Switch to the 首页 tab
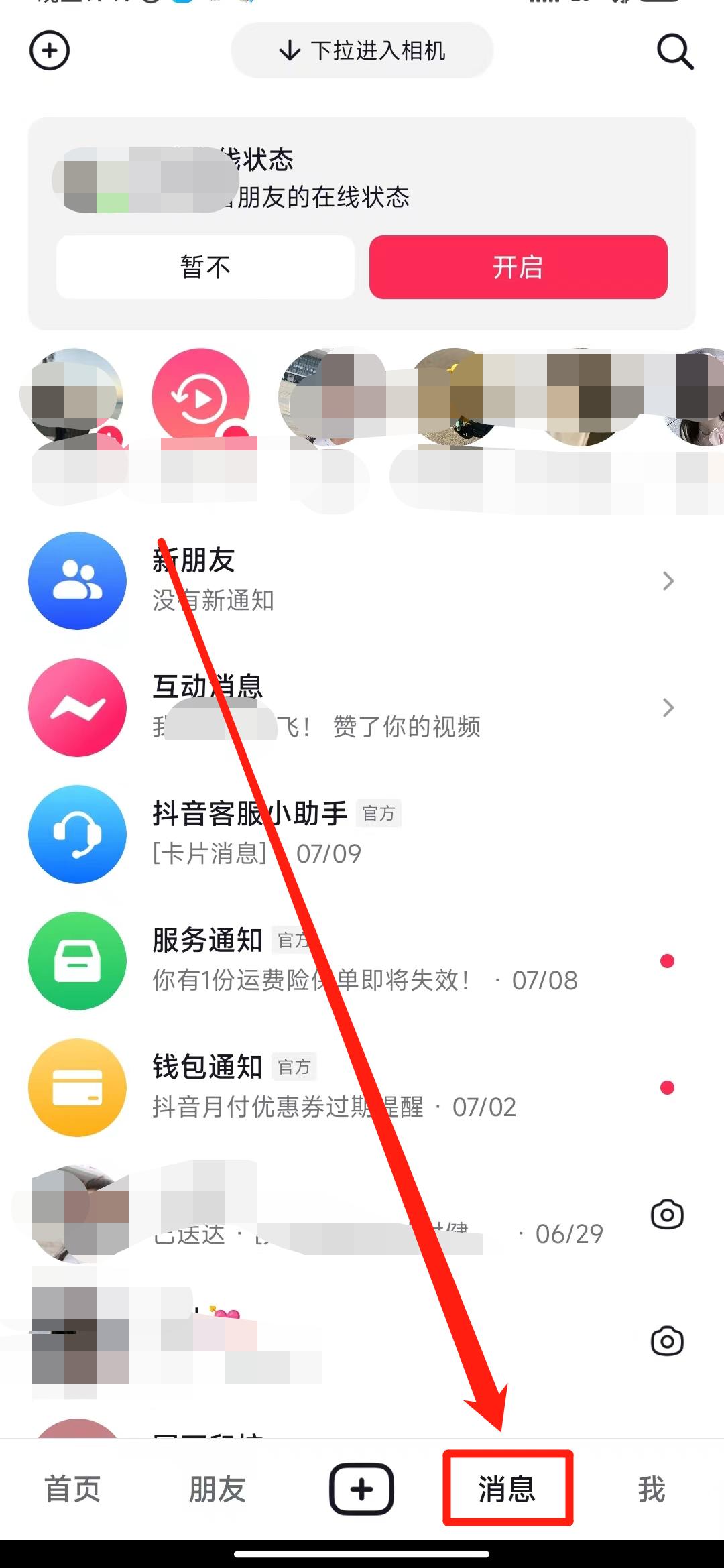 (x=72, y=1489)
